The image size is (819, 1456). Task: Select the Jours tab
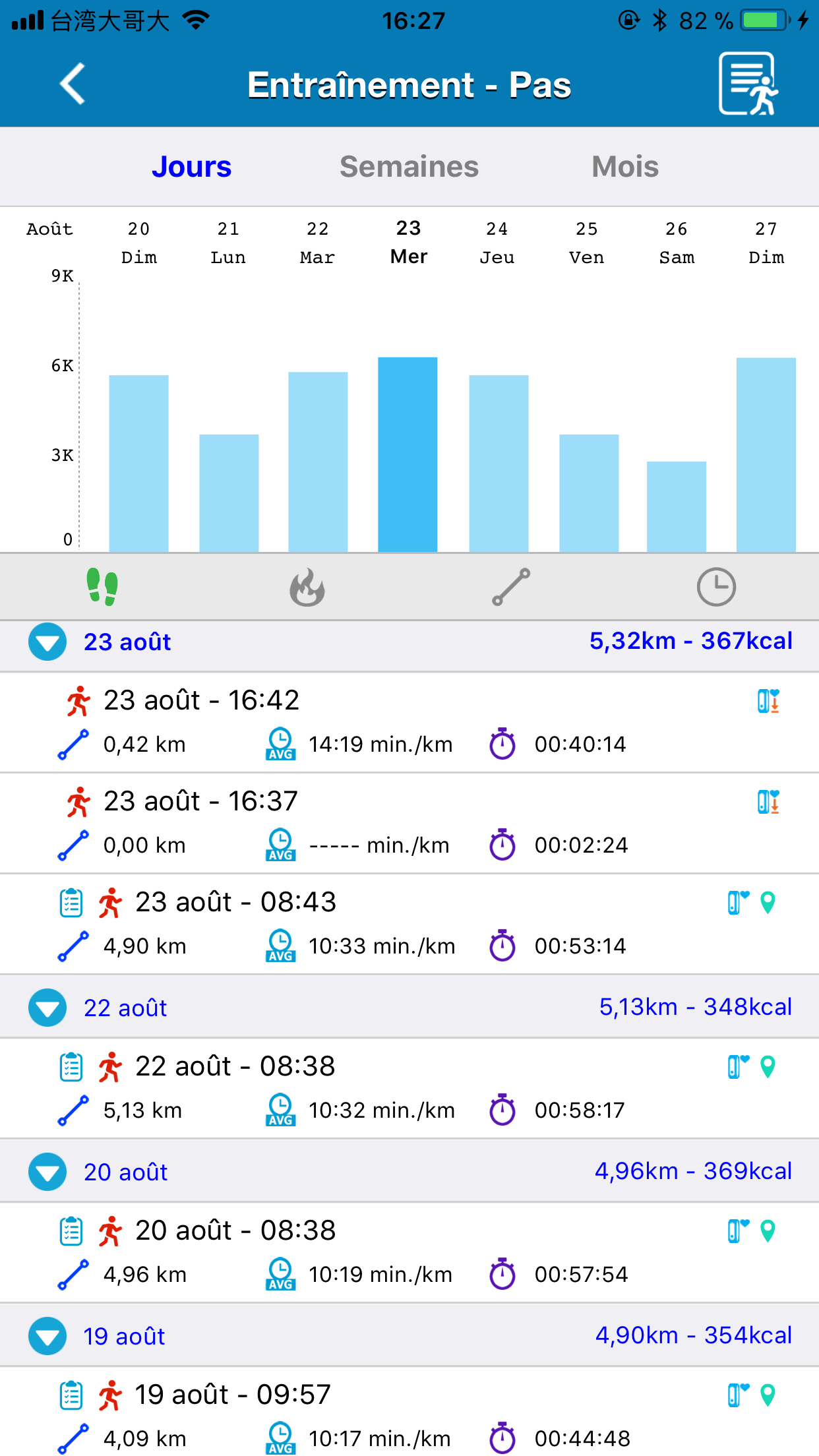191,166
